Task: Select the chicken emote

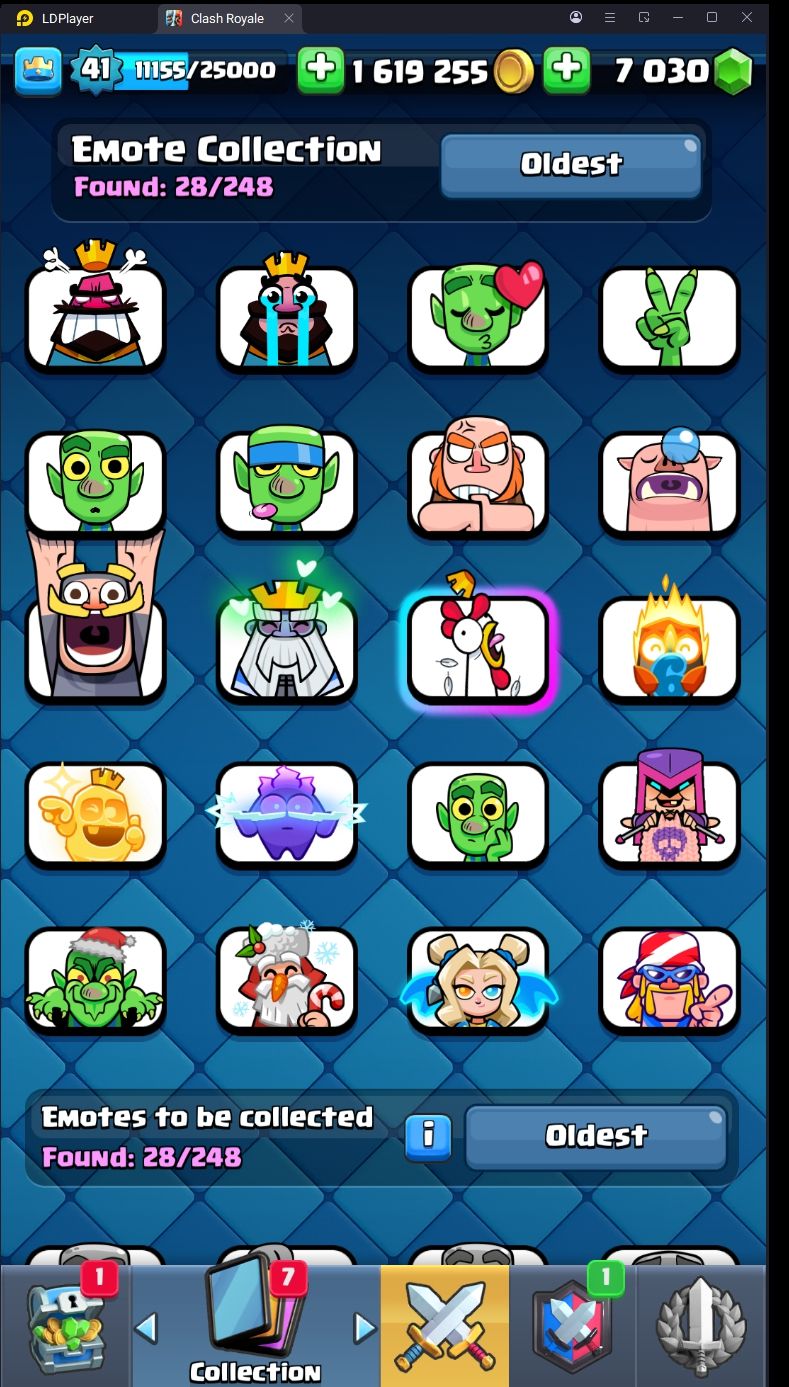Action: 478,648
